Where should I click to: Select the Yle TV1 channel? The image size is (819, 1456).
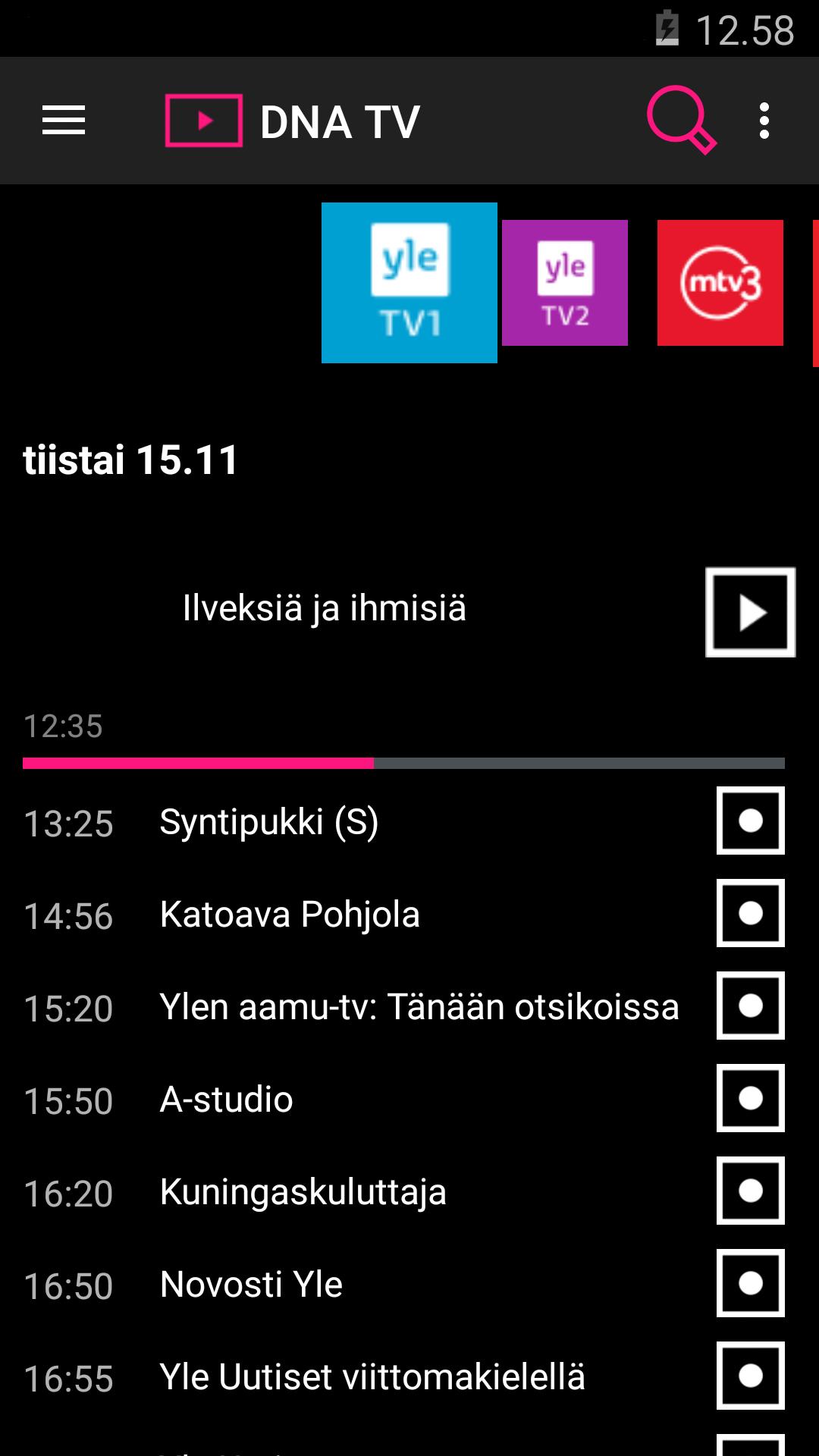(409, 283)
